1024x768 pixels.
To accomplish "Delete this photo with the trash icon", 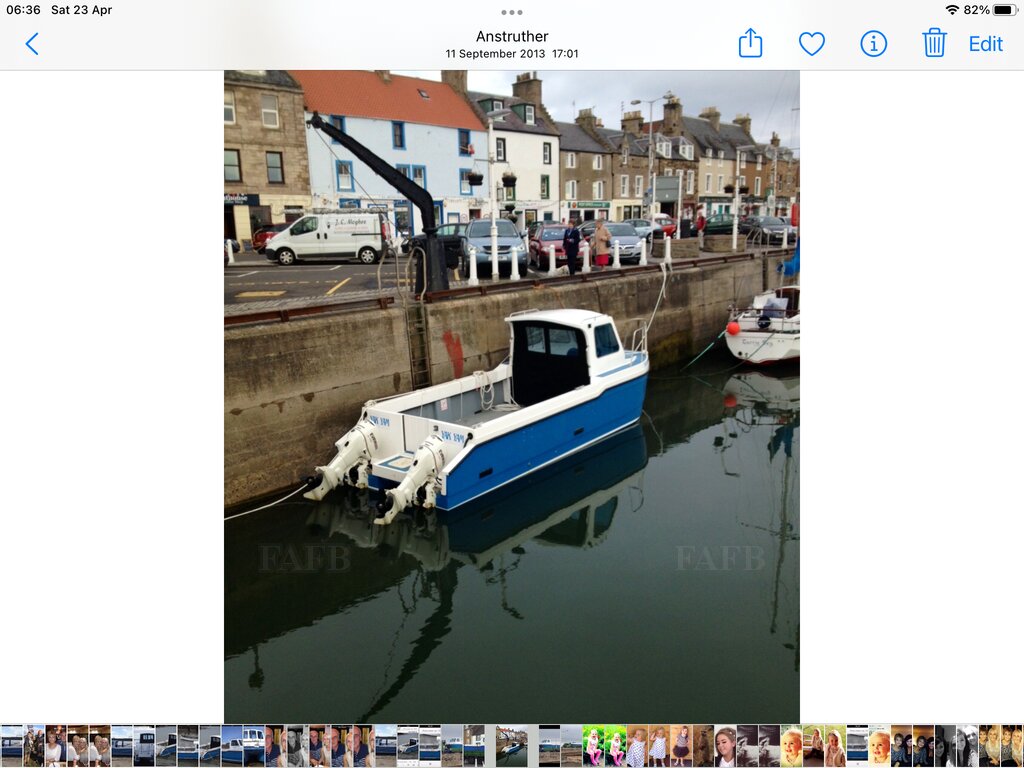I will (x=934, y=43).
